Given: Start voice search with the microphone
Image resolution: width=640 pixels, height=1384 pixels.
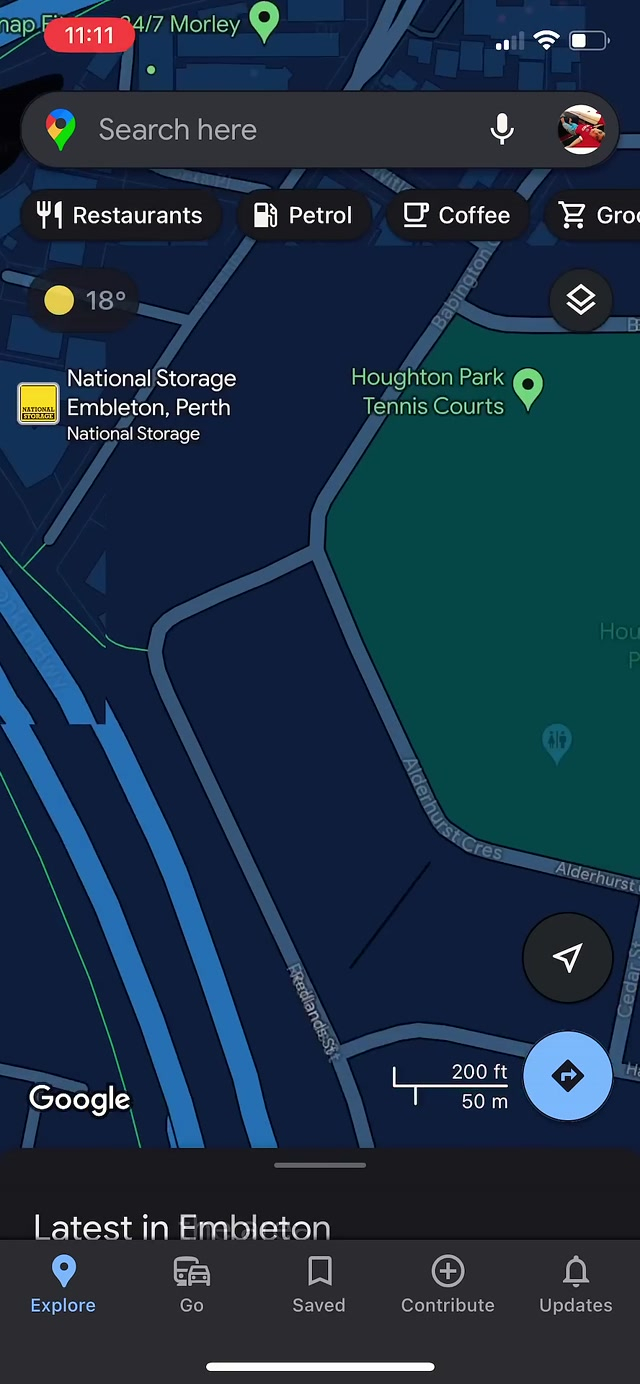Looking at the screenshot, I should coord(502,129).
